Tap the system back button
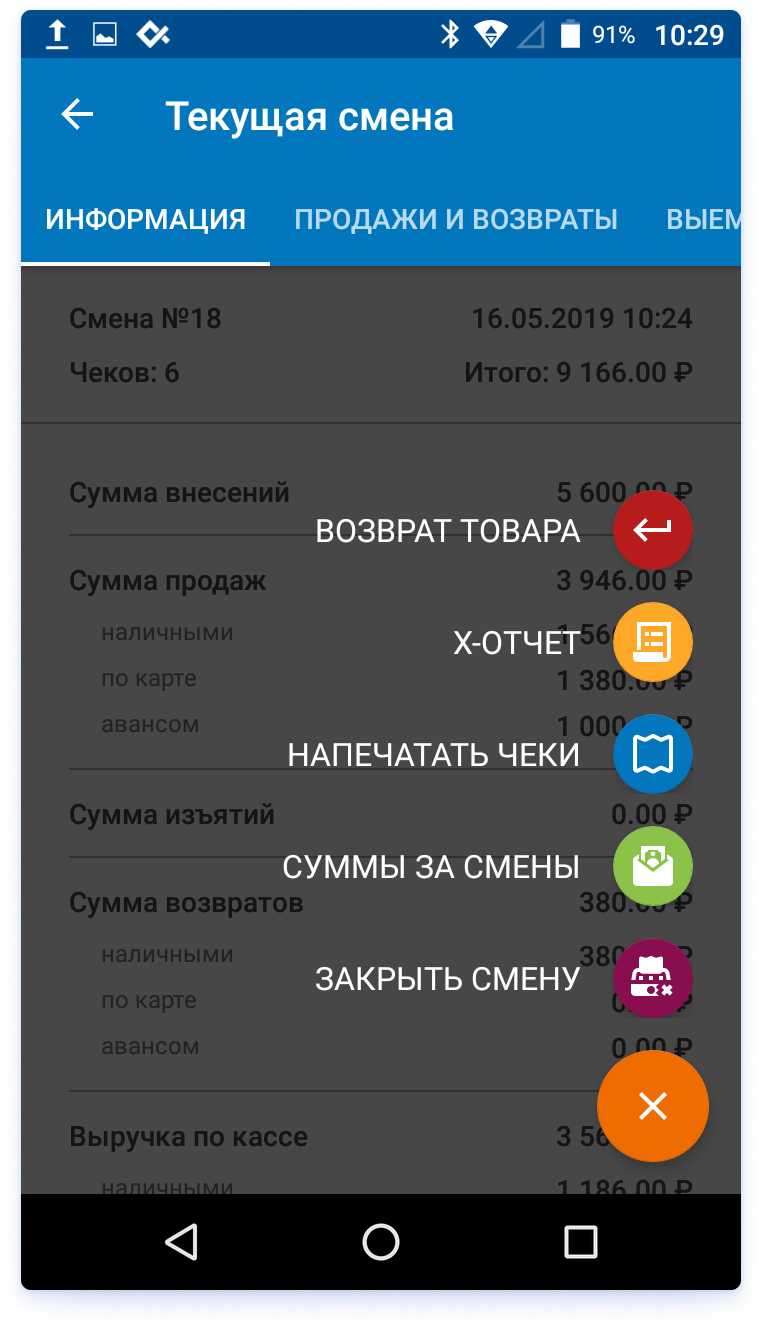This screenshot has height=1340, width=764. (181, 1241)
